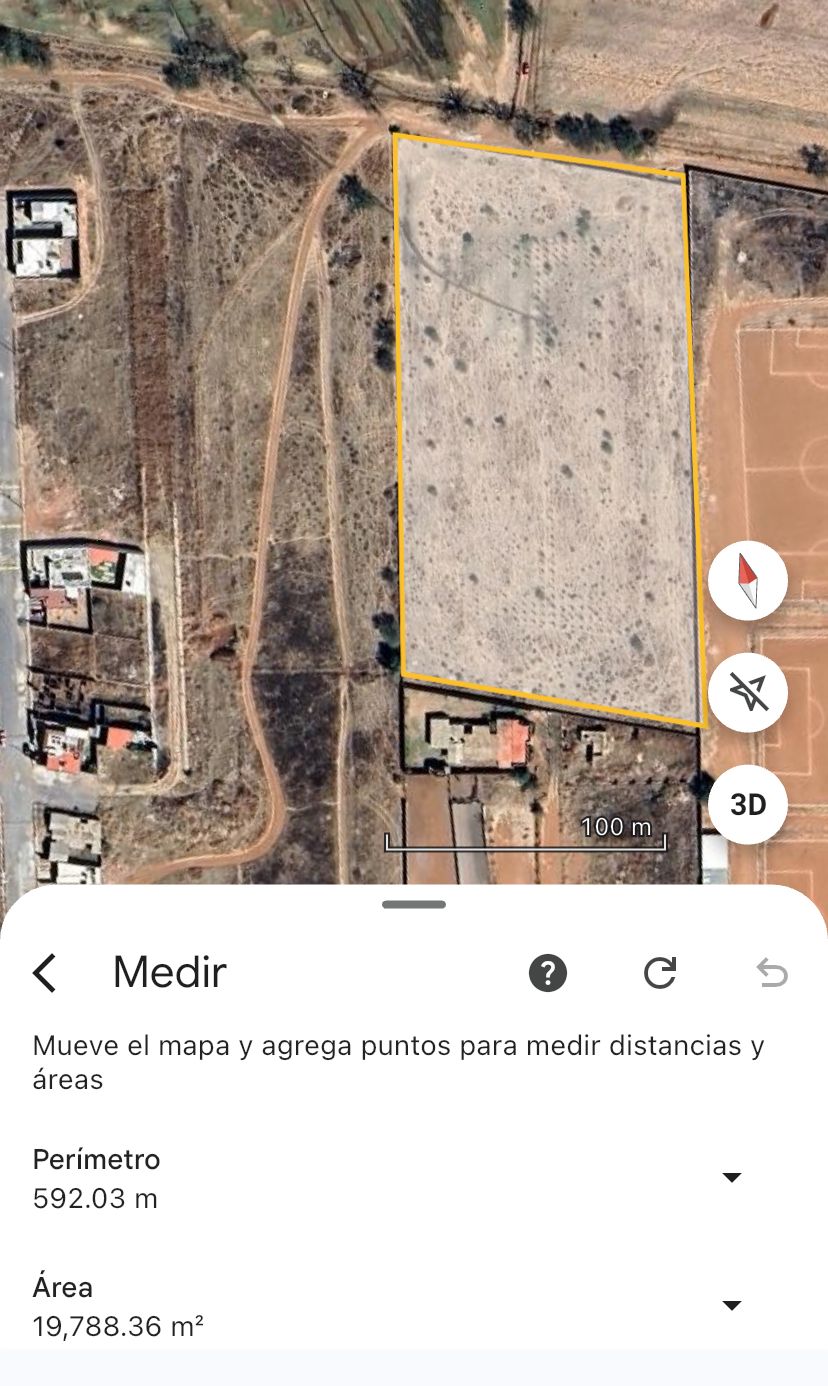Open the Perímetro units dropdown
828x1386 pixels.
click(x=732, y=1177)
